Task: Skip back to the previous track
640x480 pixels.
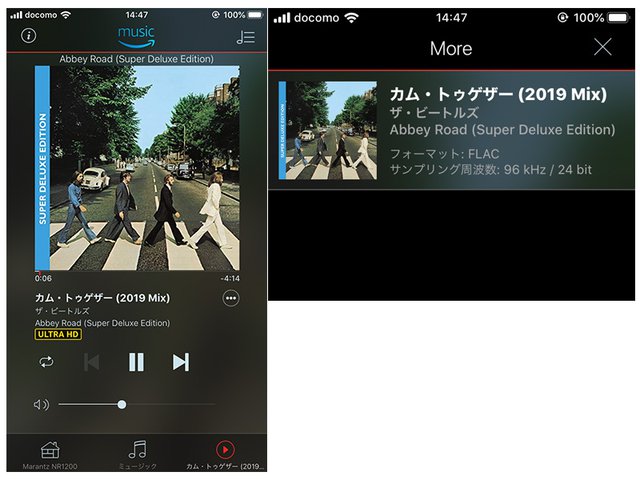Action: [x=92, y=362]
